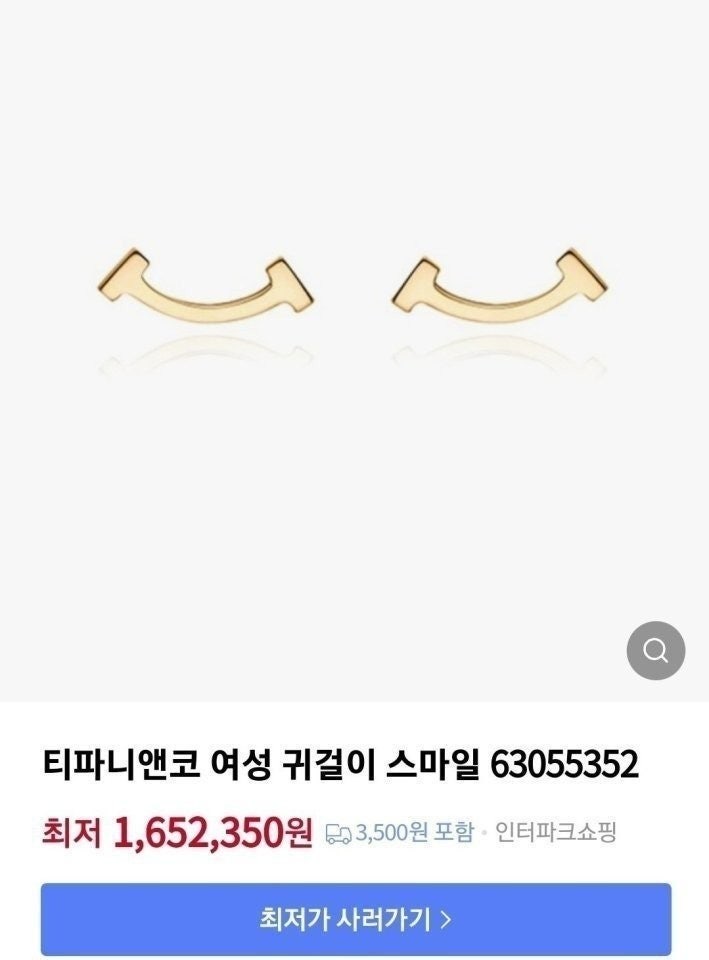
Task: Tap the magnifier icon on product image
Action: coord(655,651)
